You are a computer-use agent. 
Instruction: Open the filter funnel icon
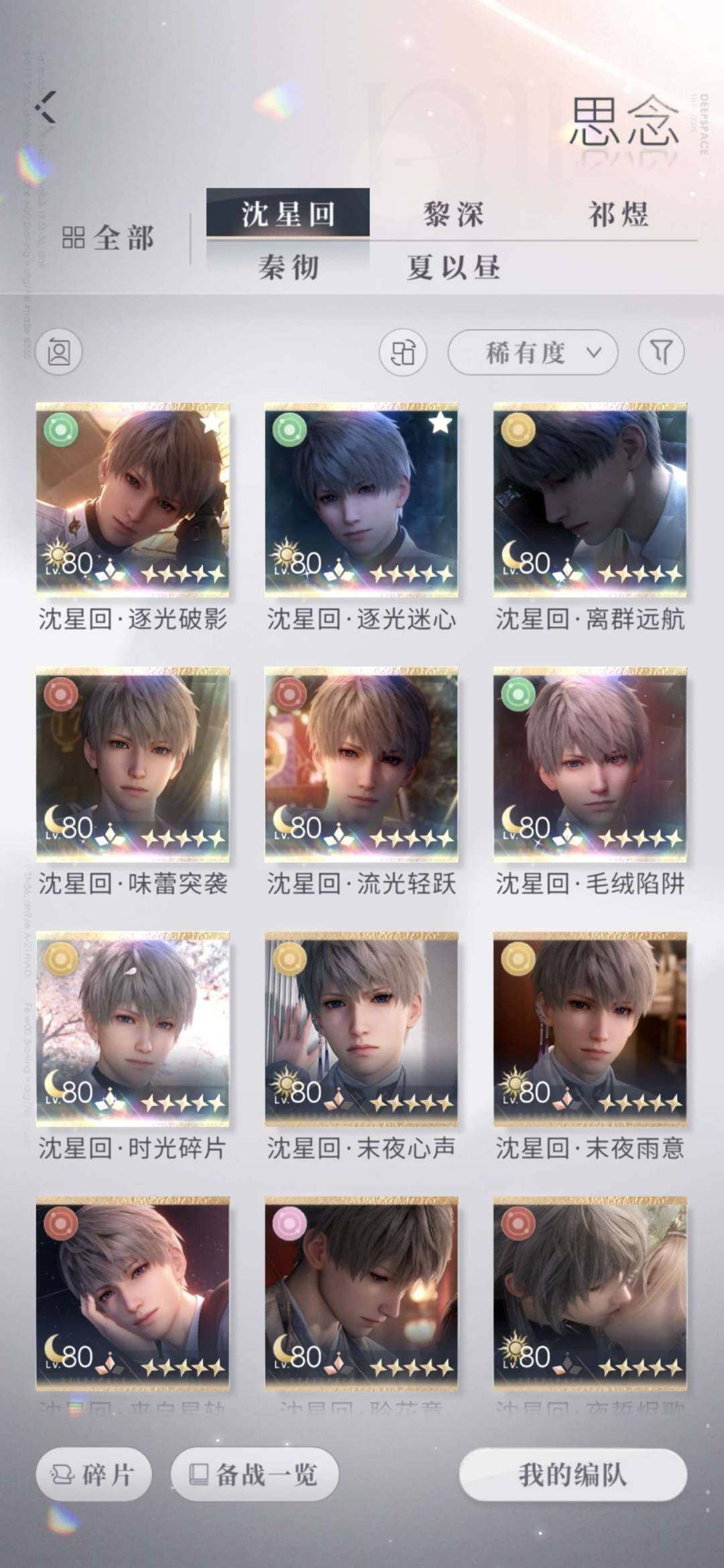pos(661,352)
